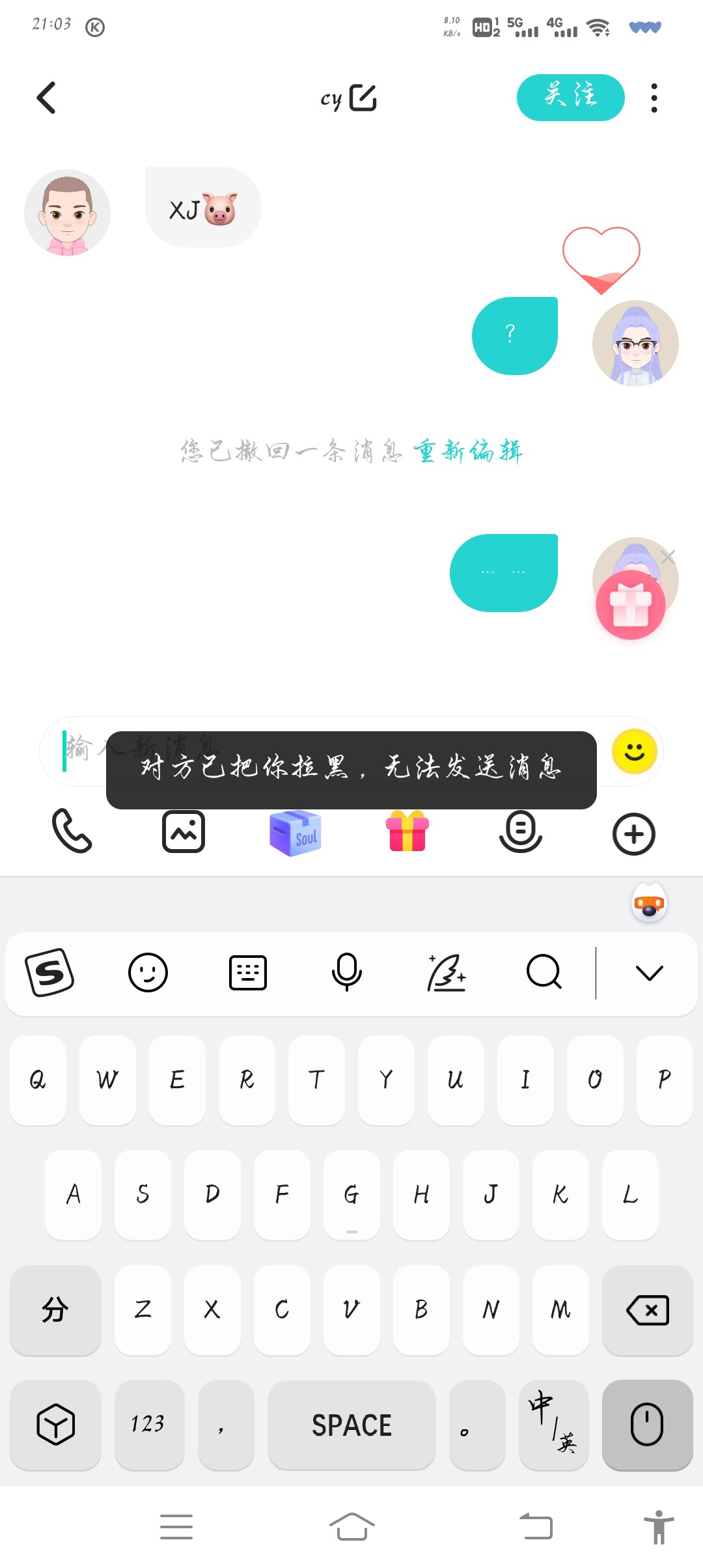
Task: Hit the backspace key
Action: [648, 1309]
